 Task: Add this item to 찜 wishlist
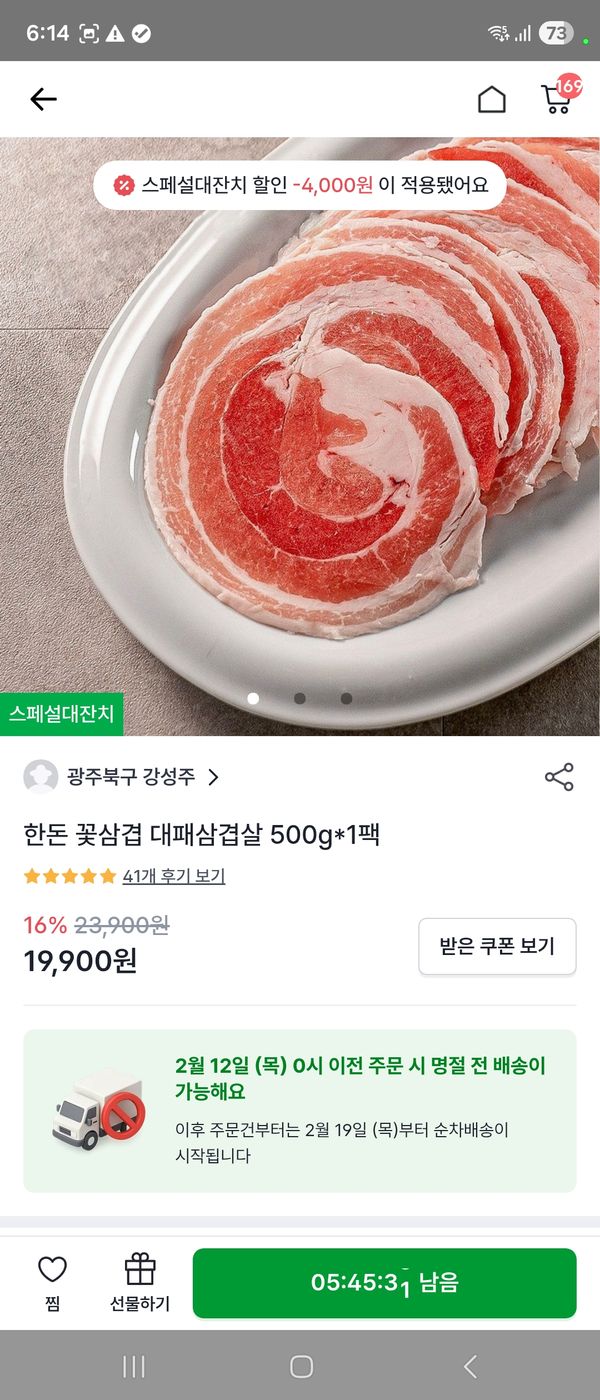click(x=52, y=1282)
